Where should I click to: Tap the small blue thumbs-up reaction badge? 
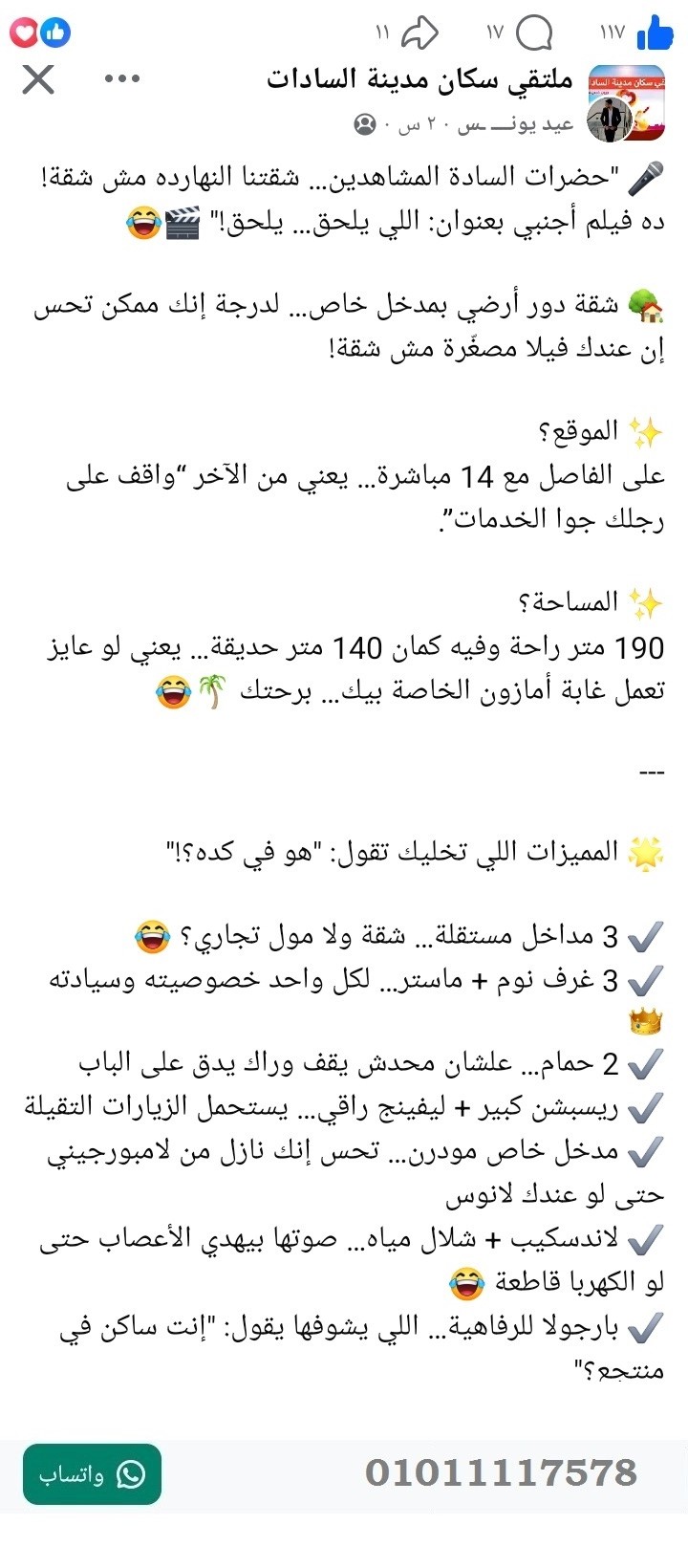coord(55,32)
